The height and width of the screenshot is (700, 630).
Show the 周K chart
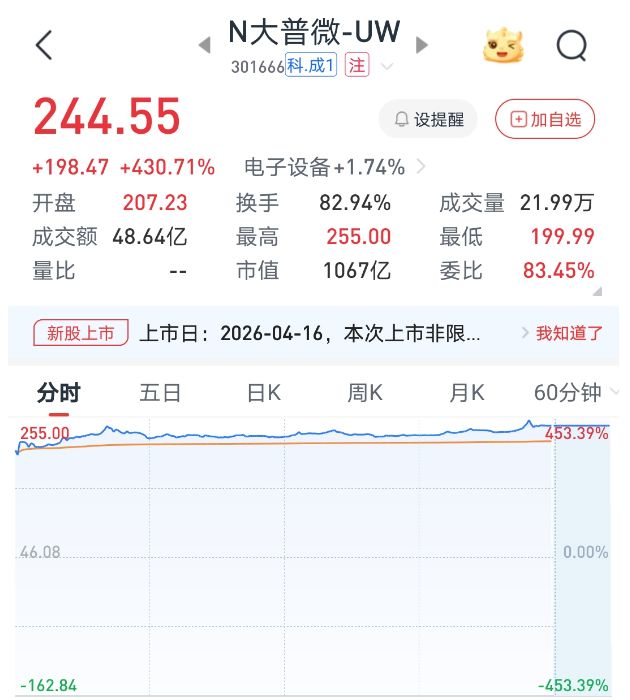point(364,393)
